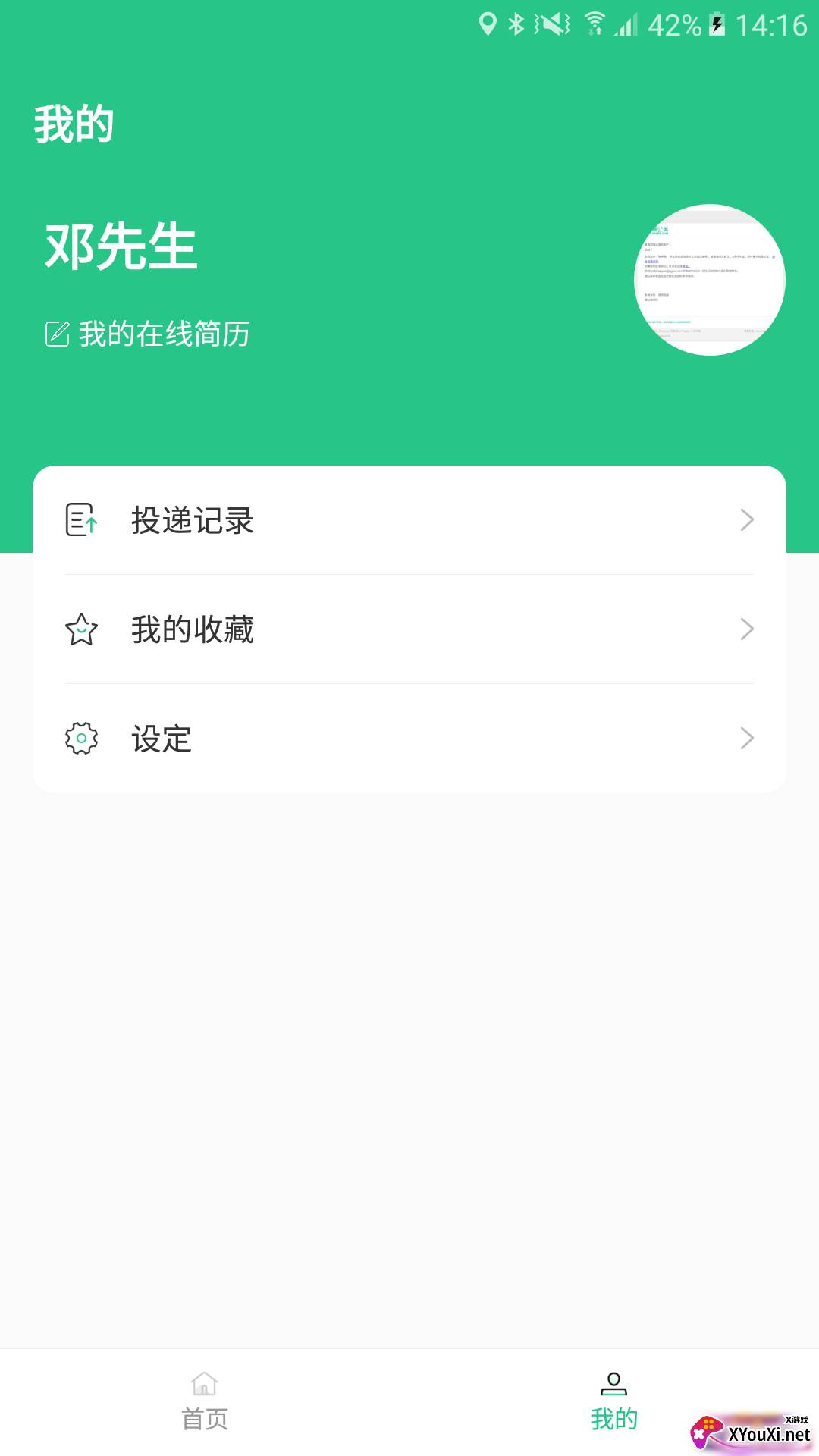Select the 我的 tab

pyautogui.click(x=613, y=1401)
